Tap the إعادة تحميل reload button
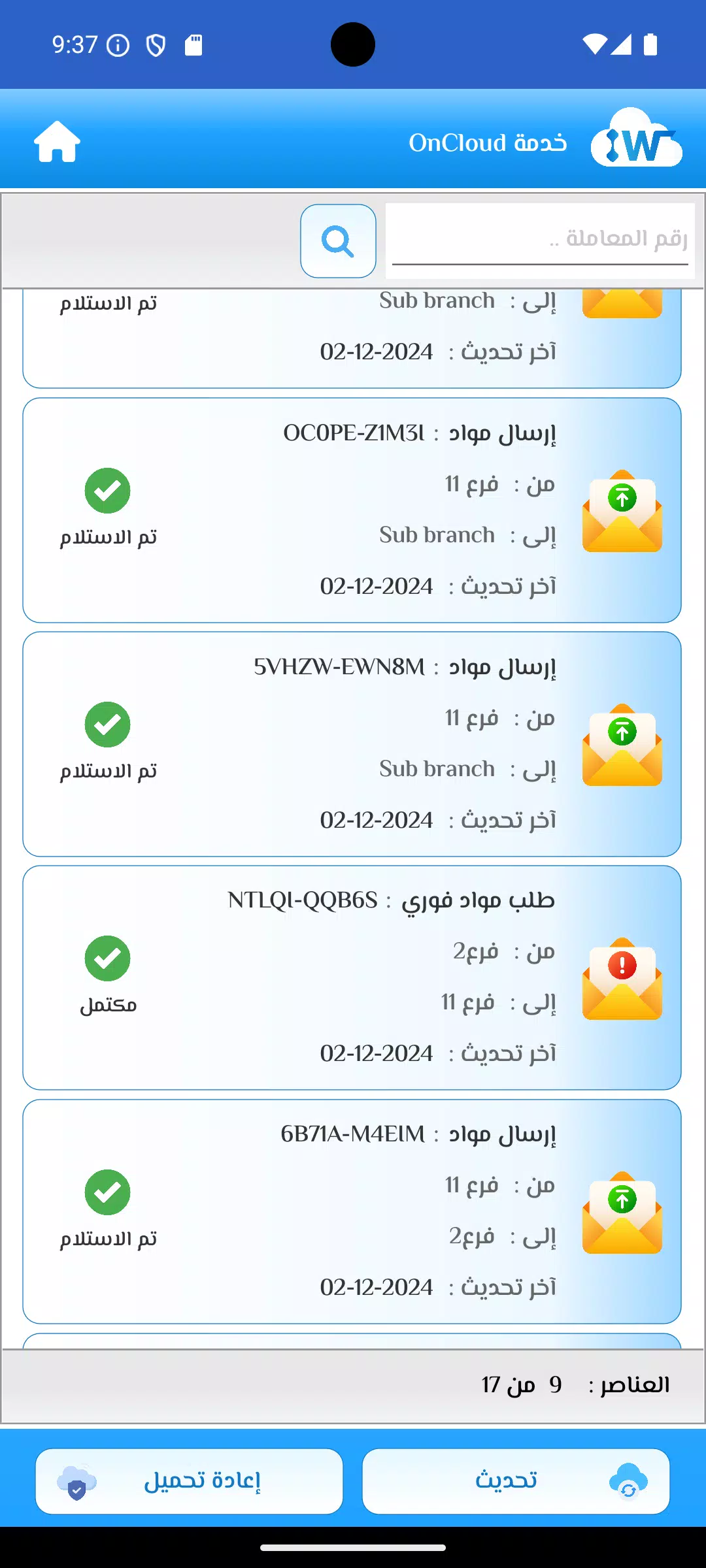Screen dimensions: 706x1568 click(x=189, y=1481)
